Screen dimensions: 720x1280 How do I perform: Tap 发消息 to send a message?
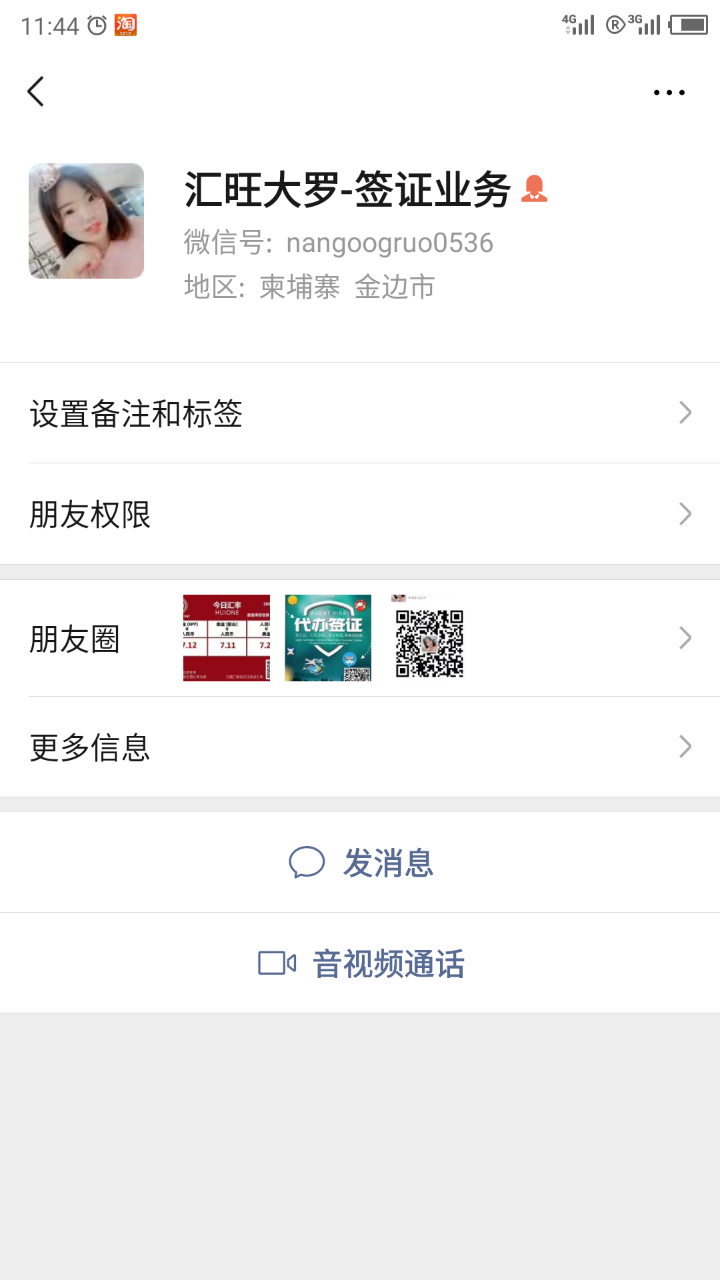click(x=362, y=862)
